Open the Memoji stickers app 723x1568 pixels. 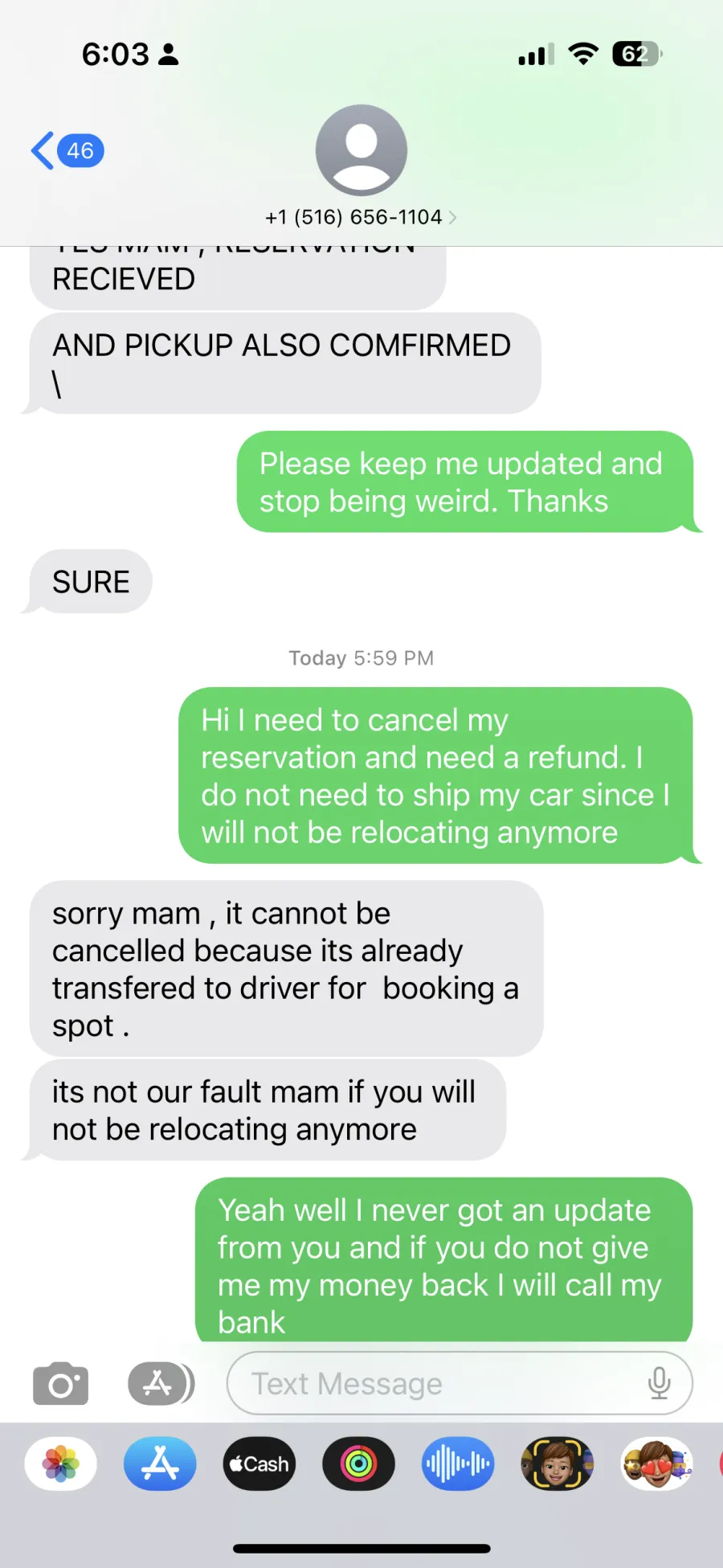tap(656, 1464)
